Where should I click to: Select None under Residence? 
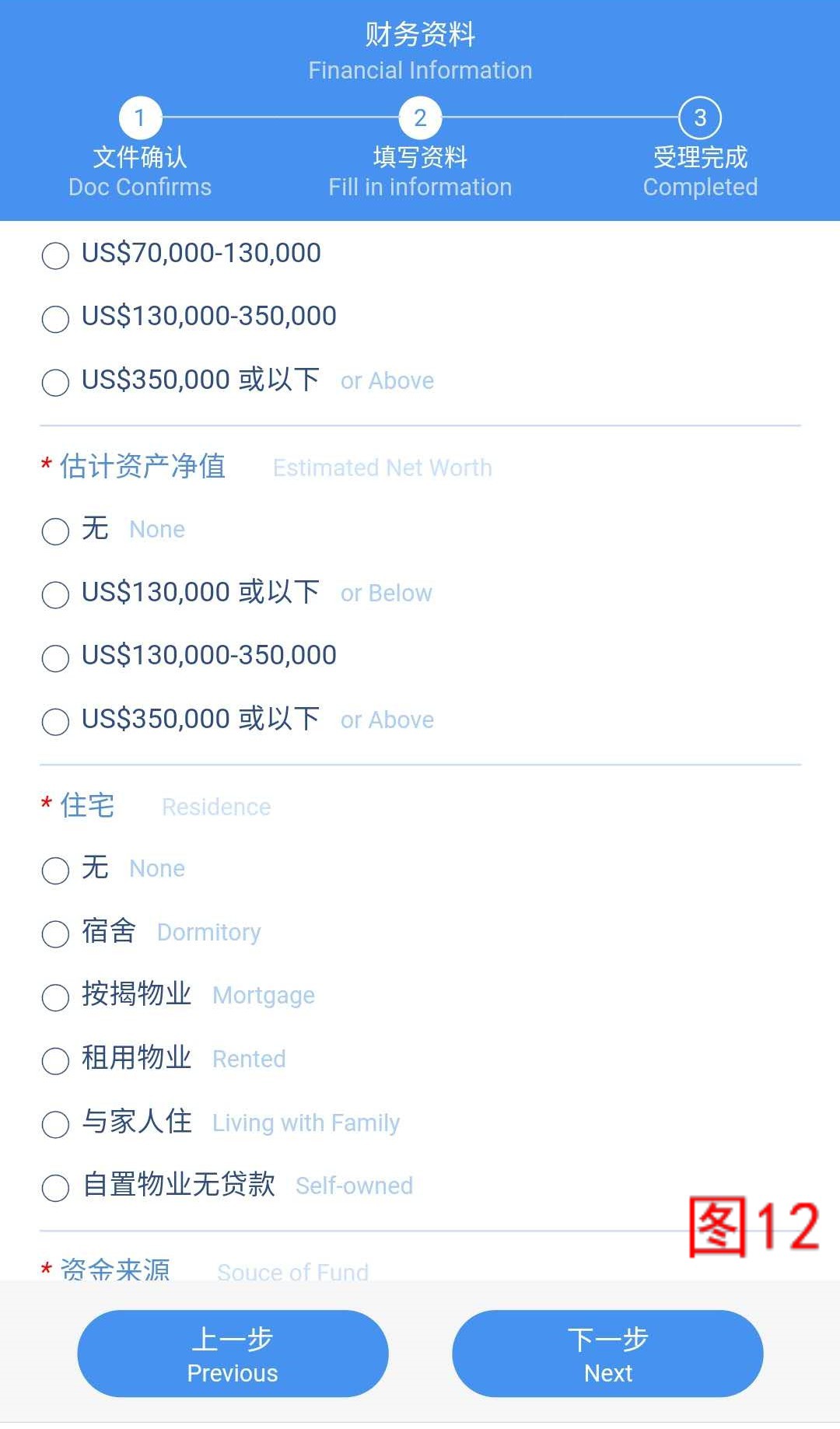click(55, 870)
